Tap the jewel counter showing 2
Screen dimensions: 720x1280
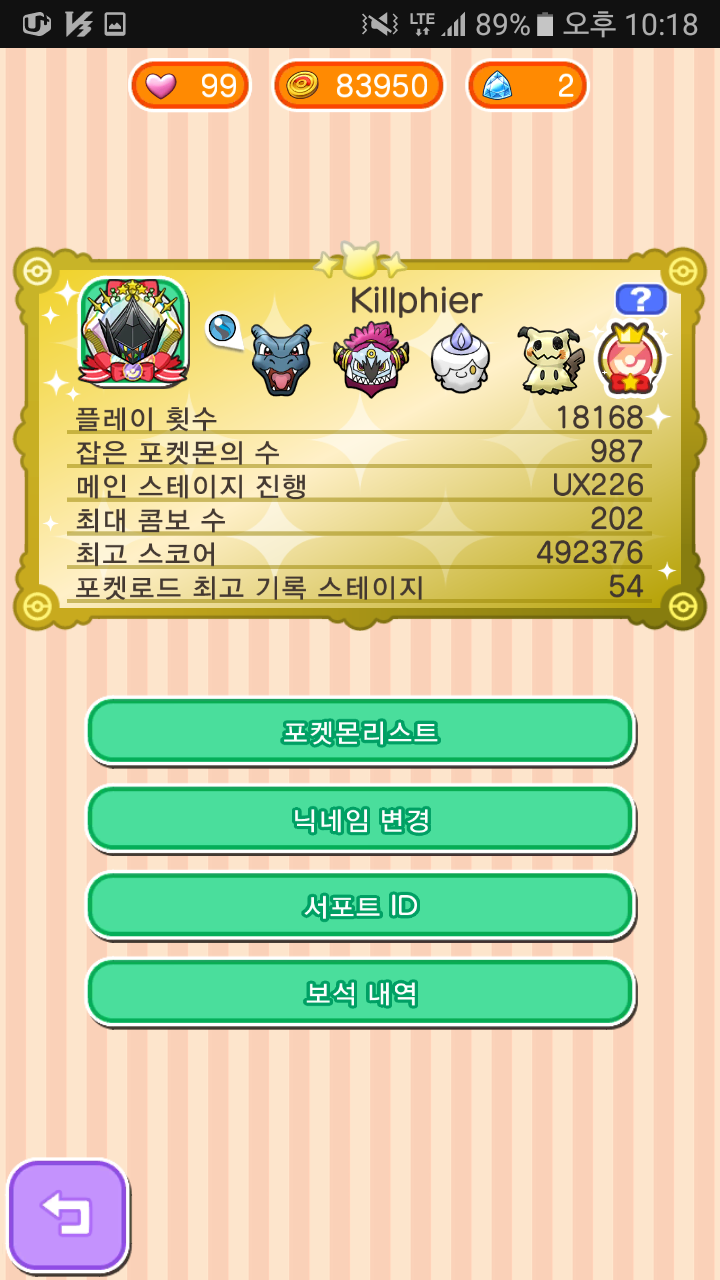tap(527, 86)
